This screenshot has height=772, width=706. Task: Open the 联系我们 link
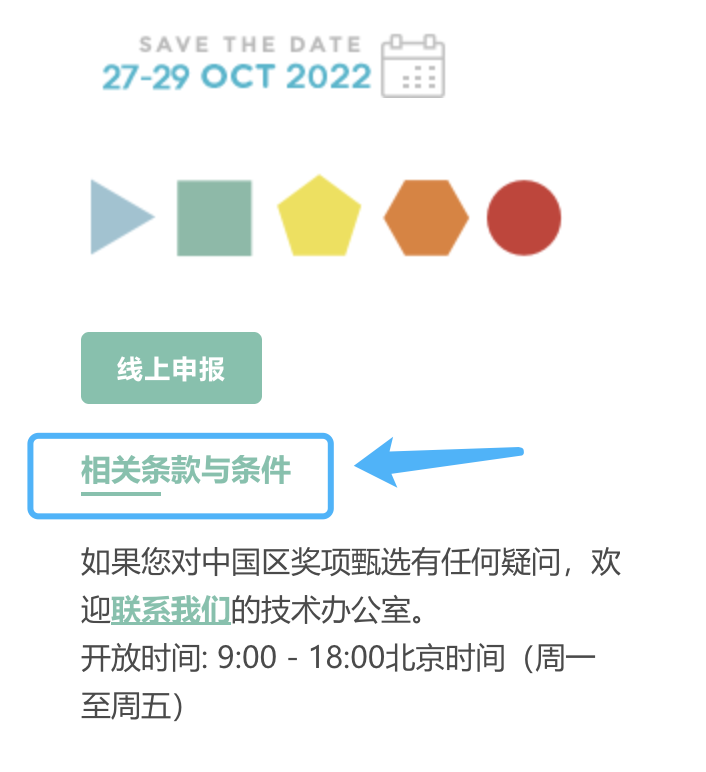(171, 607)
